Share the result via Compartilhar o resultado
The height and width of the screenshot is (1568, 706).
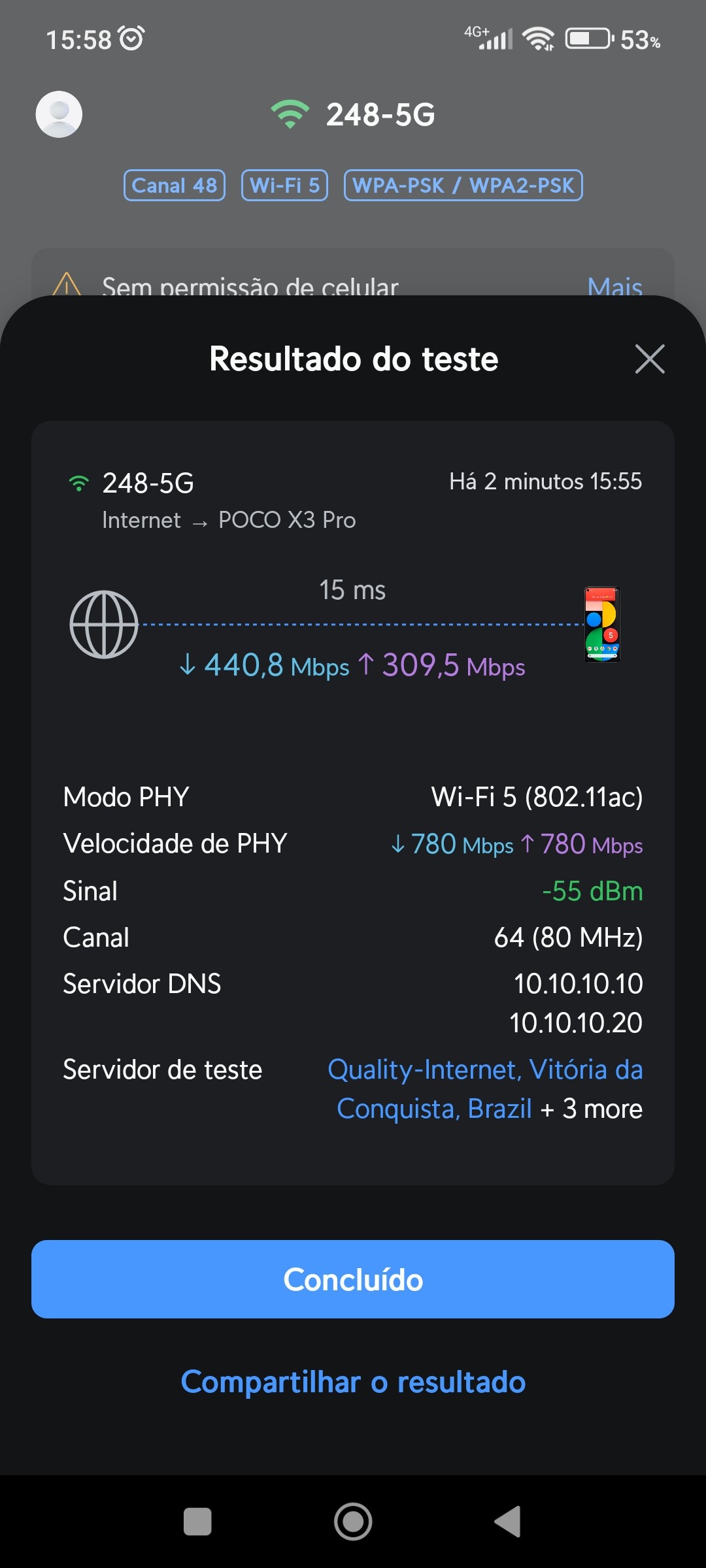tap(353, 1382)
